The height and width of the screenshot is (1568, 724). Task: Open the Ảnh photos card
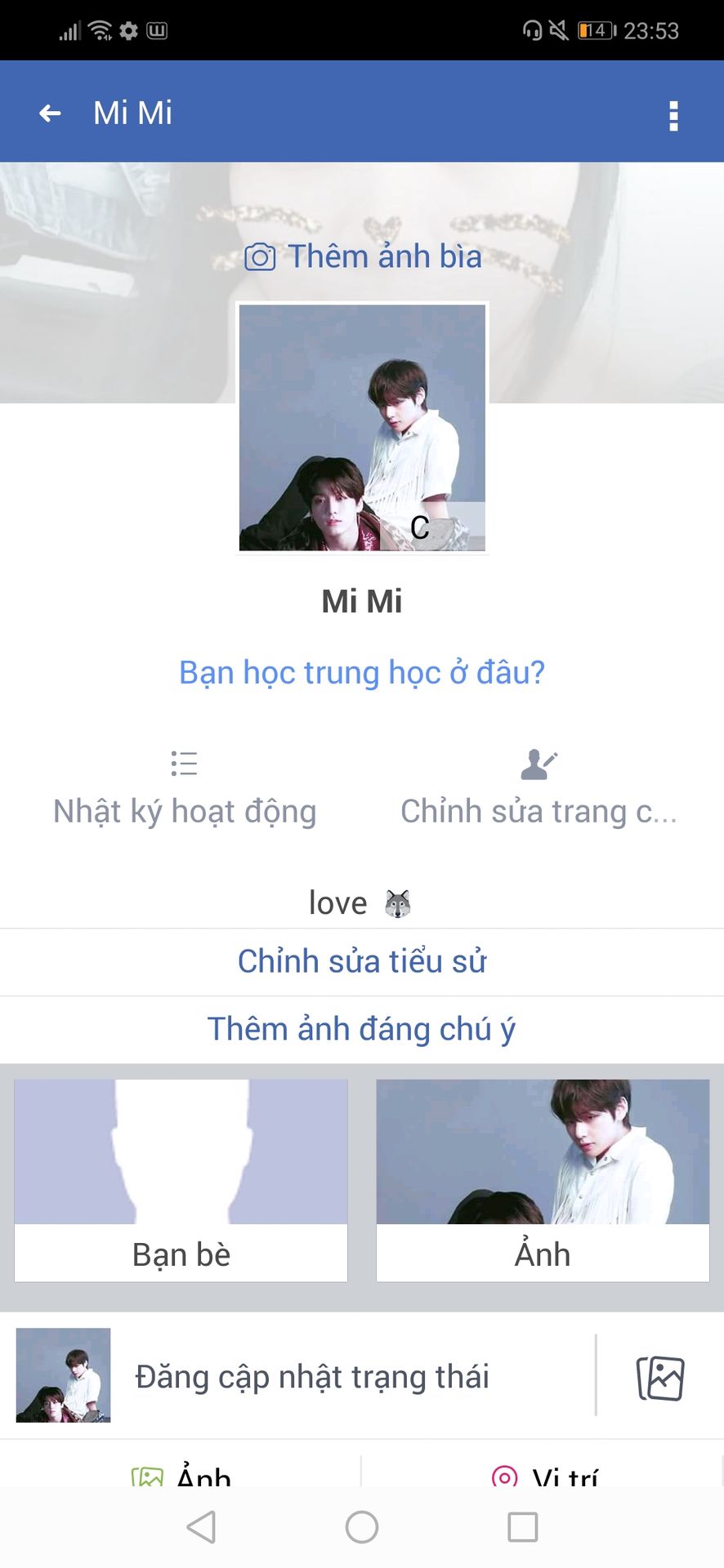pos(543,1180)
